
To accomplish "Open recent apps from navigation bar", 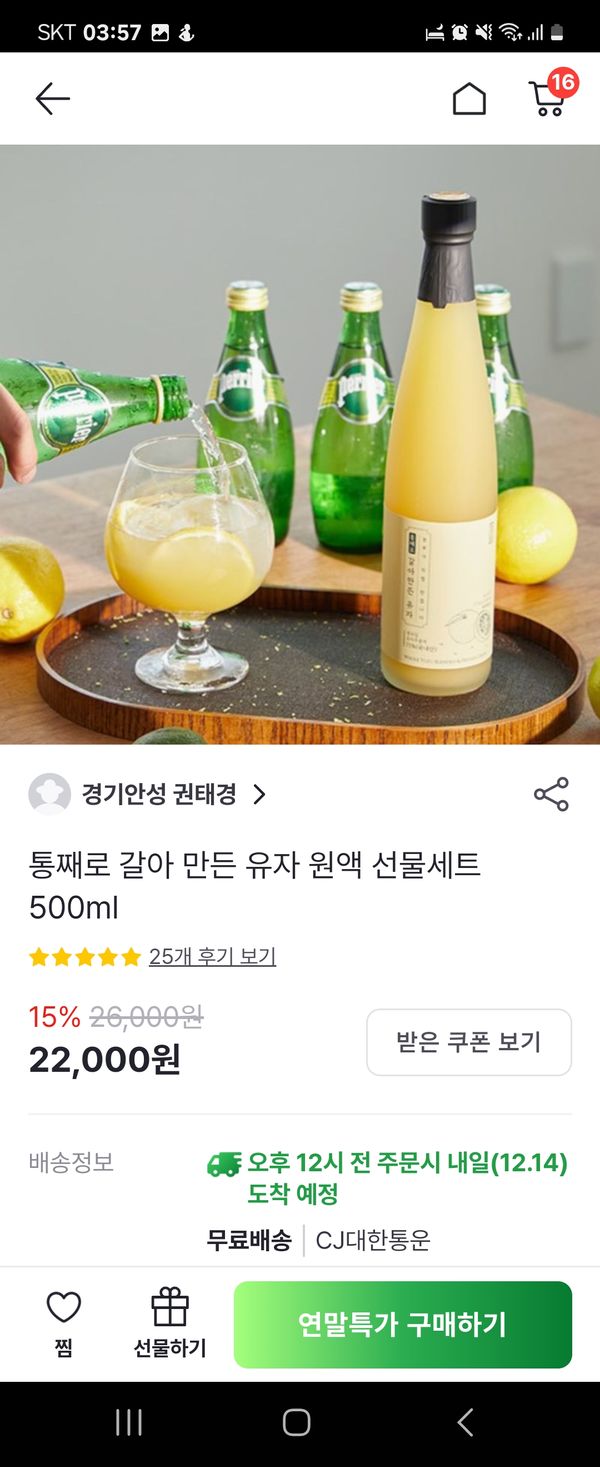I will 129,1423.
